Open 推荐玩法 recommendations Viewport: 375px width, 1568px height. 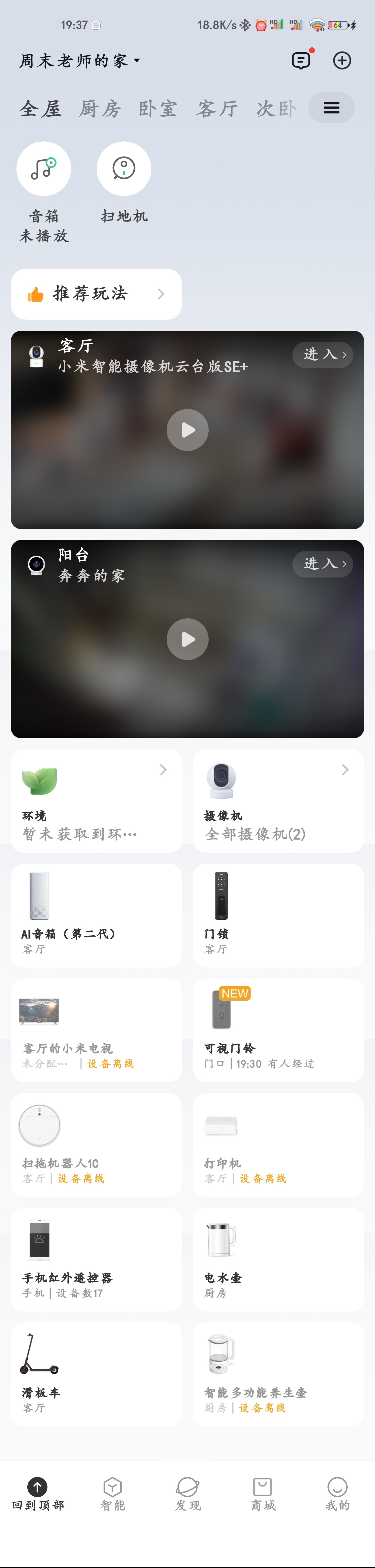pyautogui.click(x=96, y=294)
